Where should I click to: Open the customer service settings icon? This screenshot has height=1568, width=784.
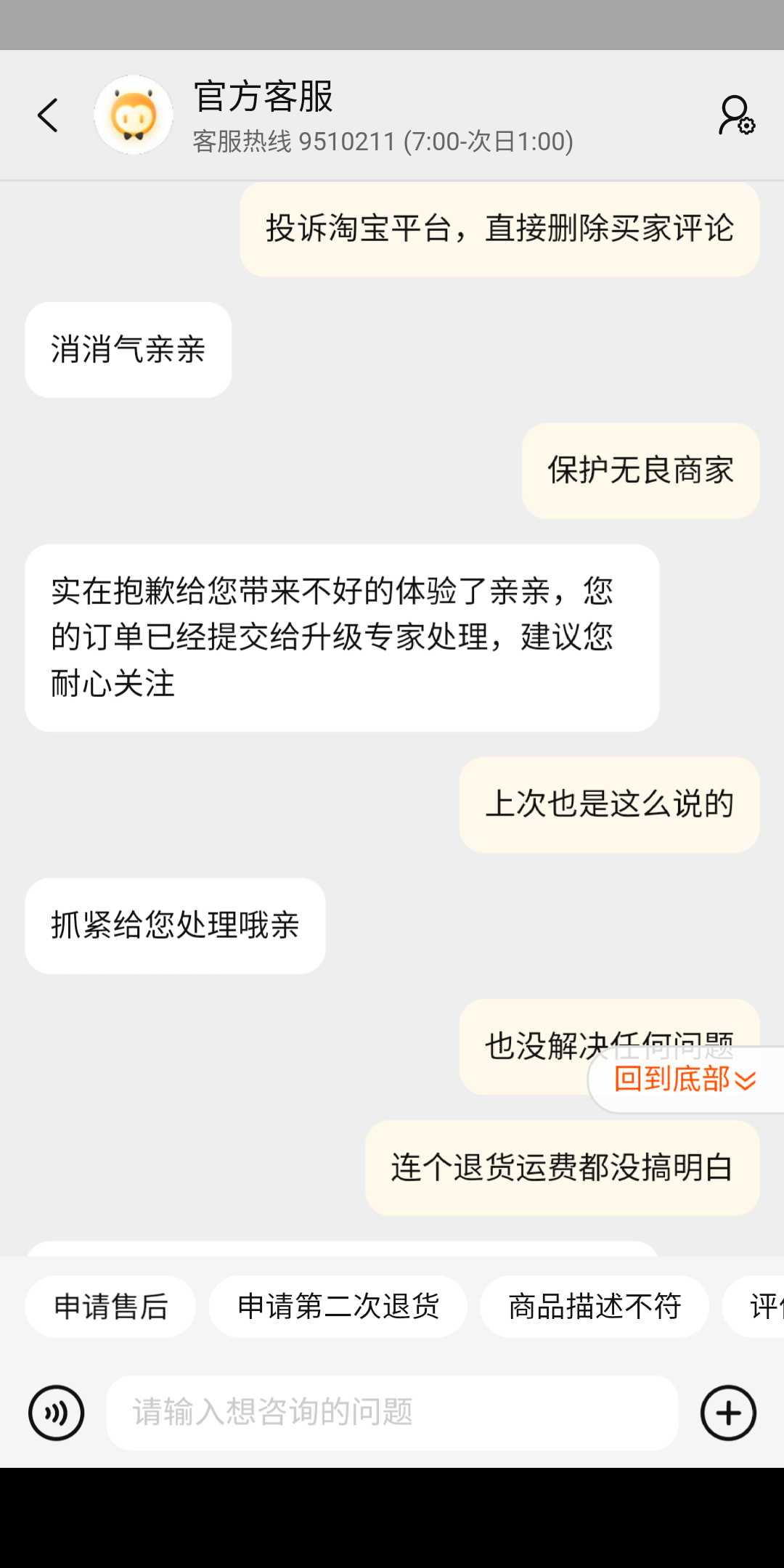(736, 115)
